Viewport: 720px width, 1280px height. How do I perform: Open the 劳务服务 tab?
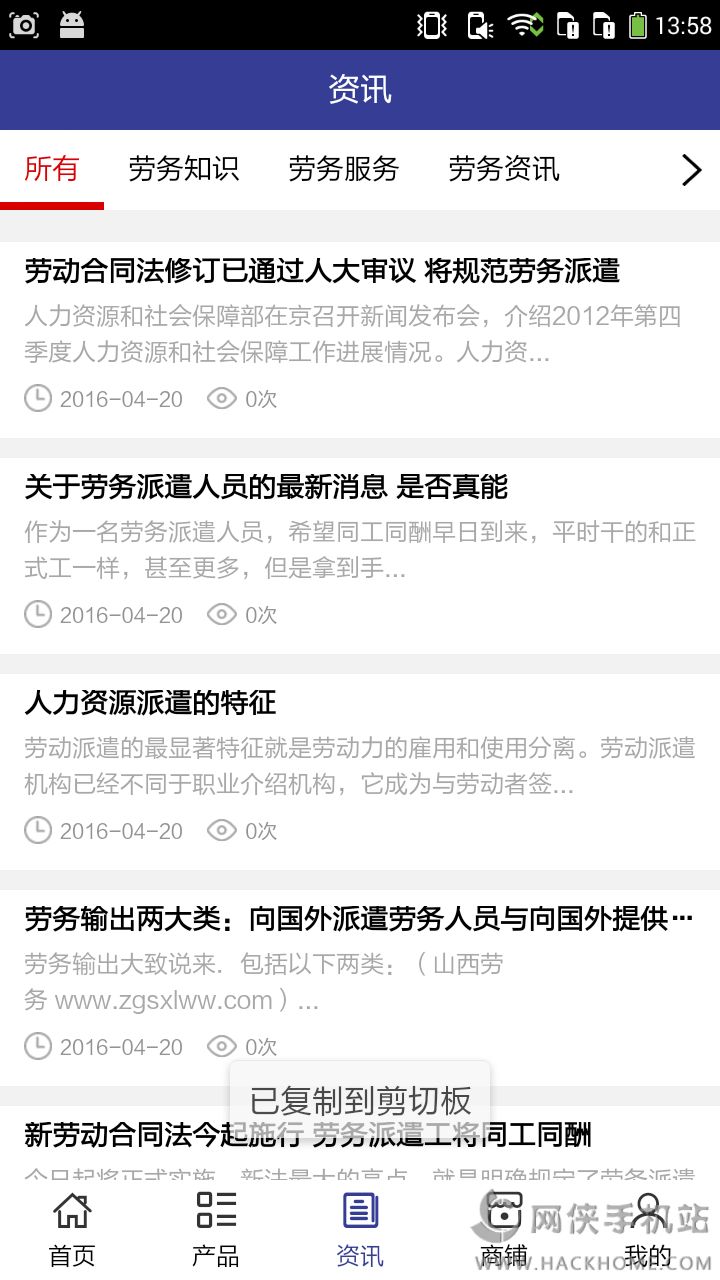(344, 169)
